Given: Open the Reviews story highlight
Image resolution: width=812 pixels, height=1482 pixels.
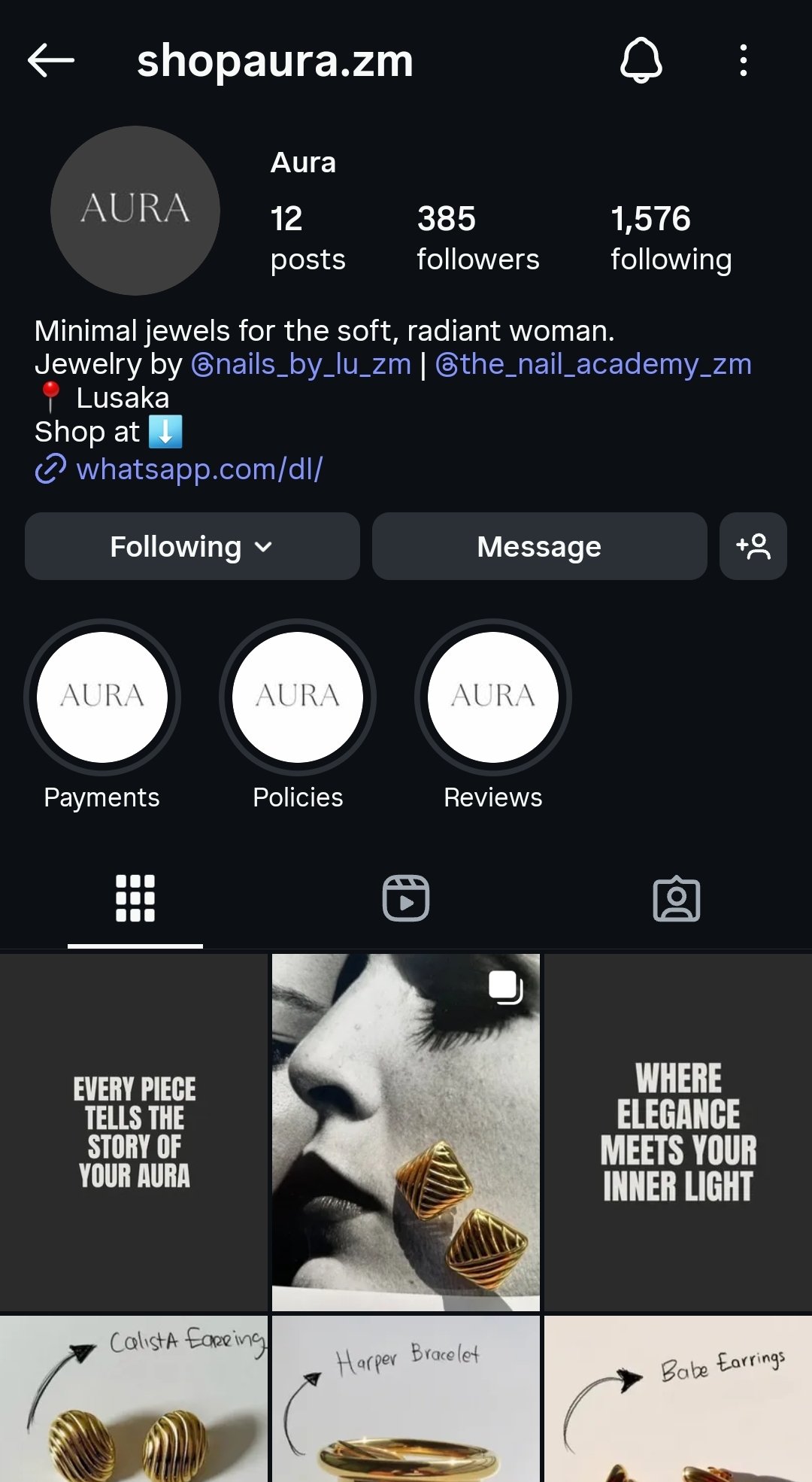Looking at the screenshot, I should [493, 697].
